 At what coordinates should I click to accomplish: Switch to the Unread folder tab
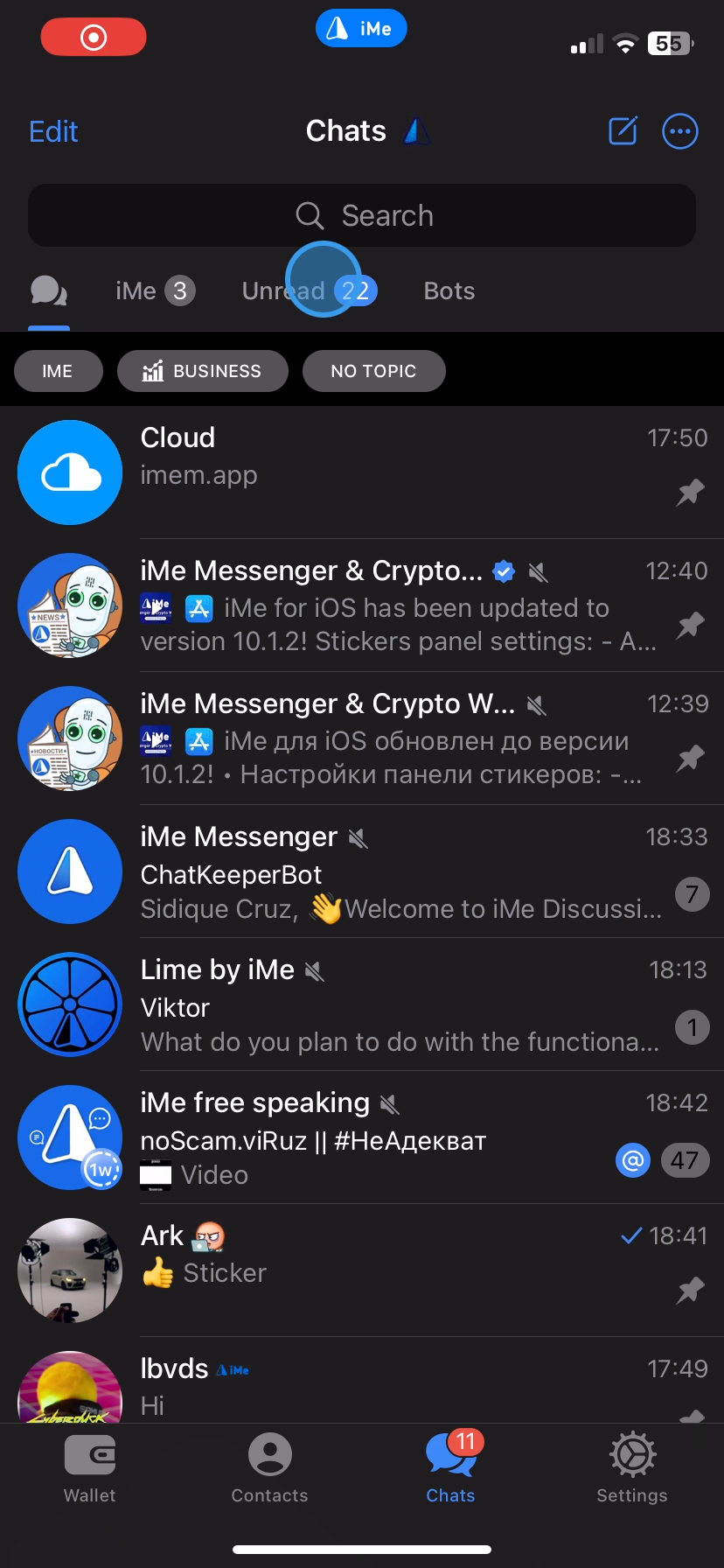[x=308, y=290]
